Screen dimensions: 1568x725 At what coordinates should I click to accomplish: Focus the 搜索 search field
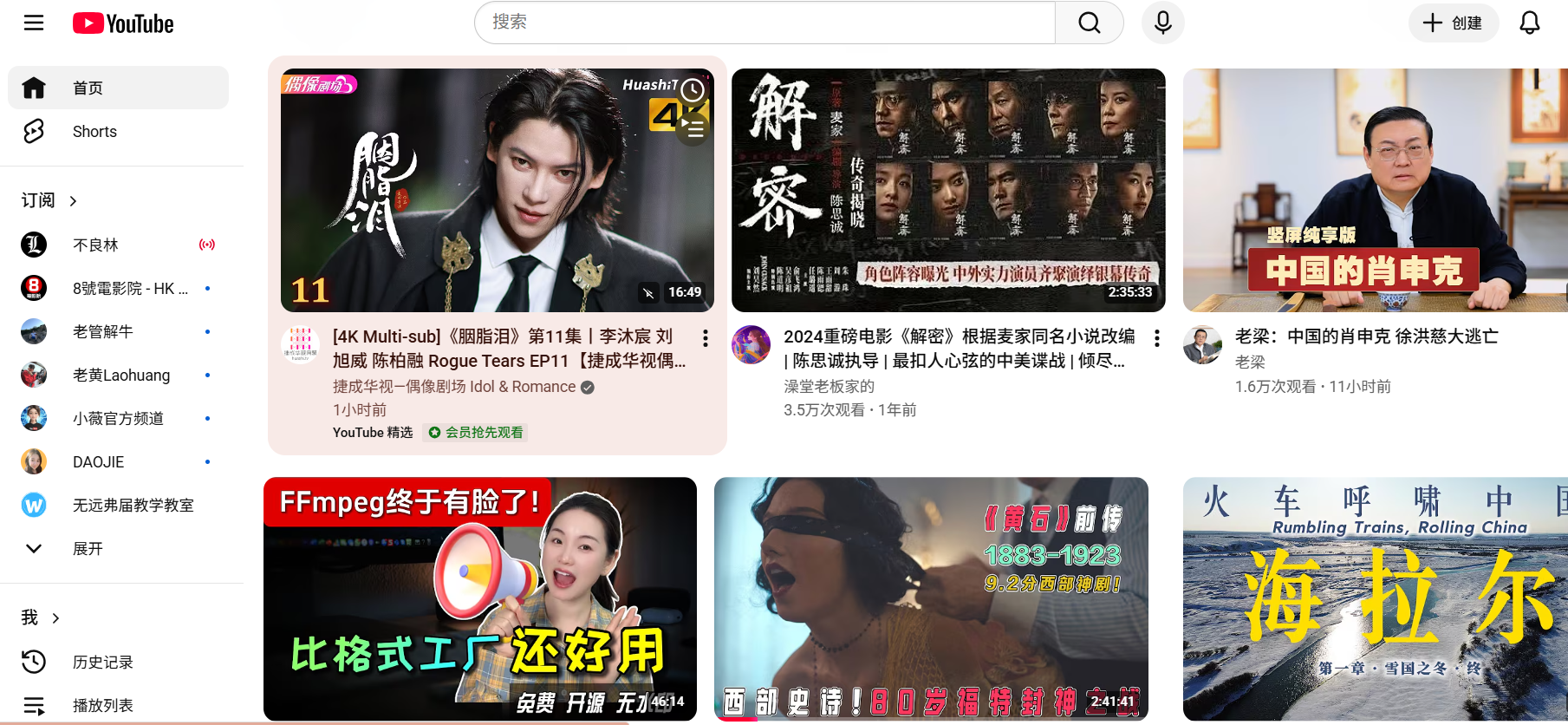pos(763,23)
